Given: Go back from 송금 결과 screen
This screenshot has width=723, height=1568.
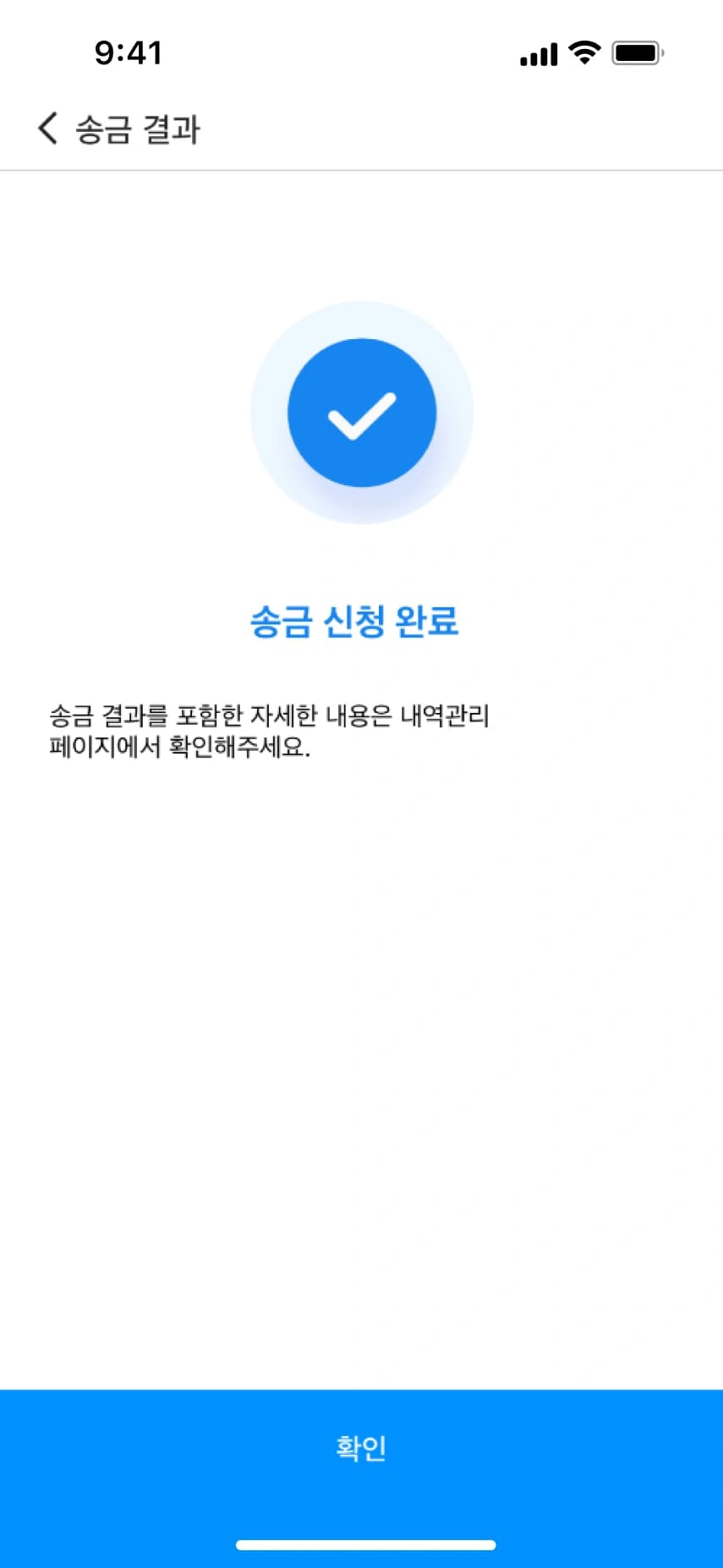Looking at the screenshot, I should [x=48, y=129].
